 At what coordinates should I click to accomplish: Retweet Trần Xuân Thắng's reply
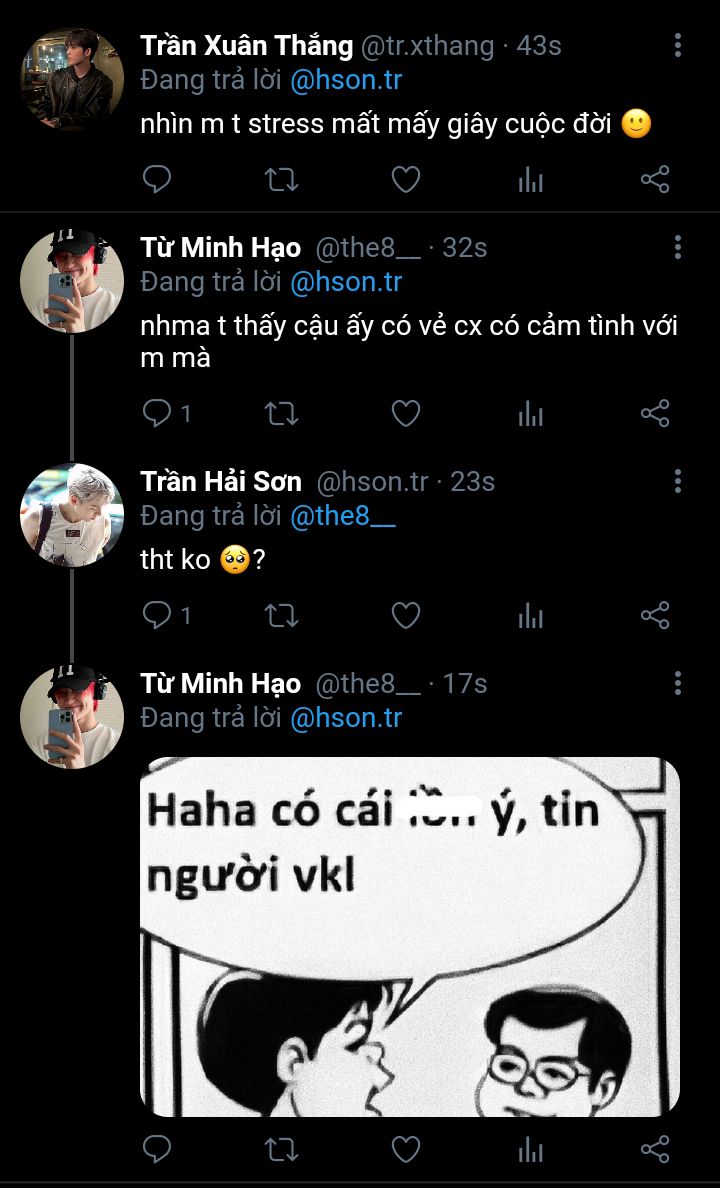281,180
